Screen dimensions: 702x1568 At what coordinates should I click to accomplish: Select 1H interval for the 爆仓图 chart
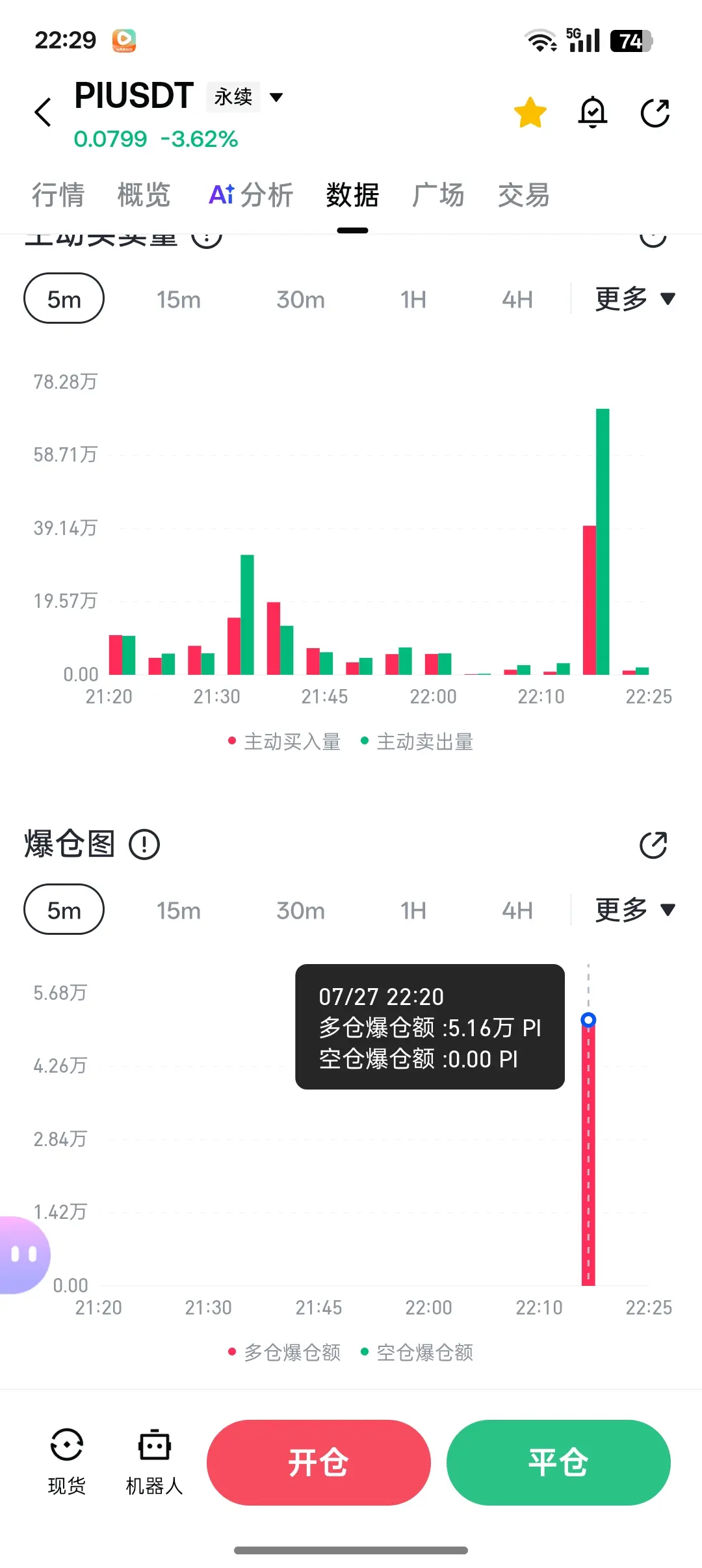coord(413,910)
